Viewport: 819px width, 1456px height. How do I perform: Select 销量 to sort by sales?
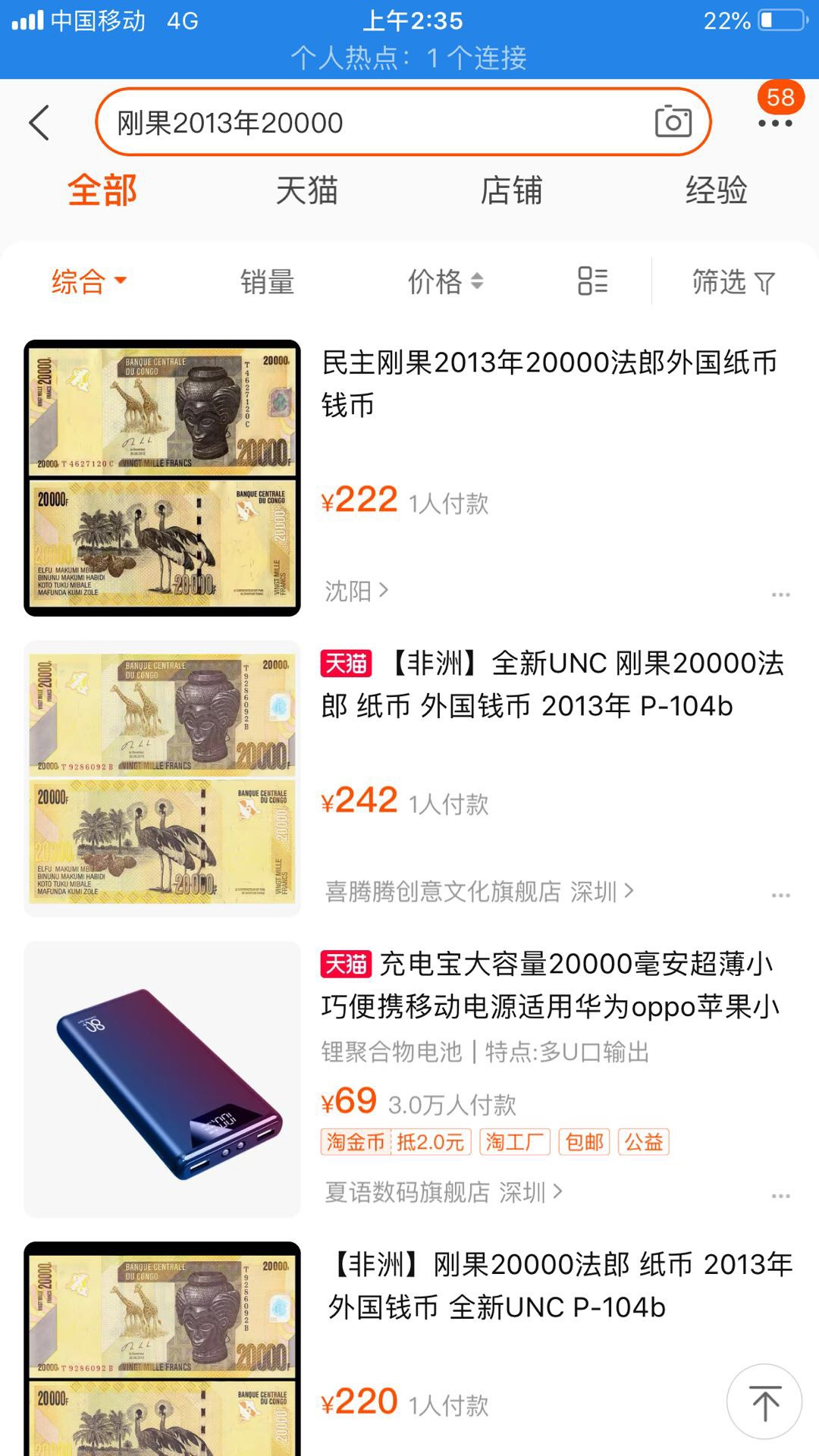click(267, 281)
